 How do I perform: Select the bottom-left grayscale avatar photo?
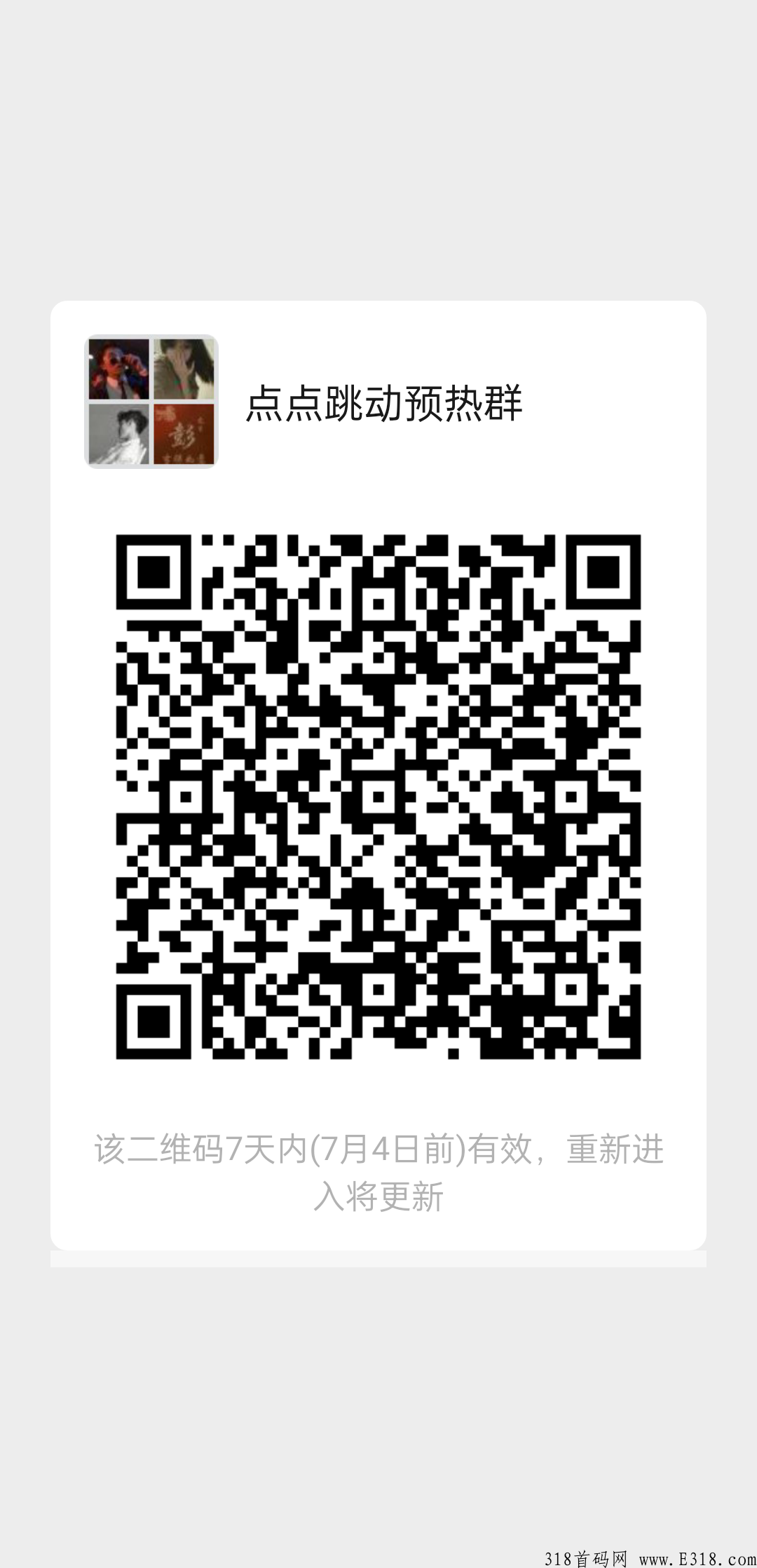118,435
